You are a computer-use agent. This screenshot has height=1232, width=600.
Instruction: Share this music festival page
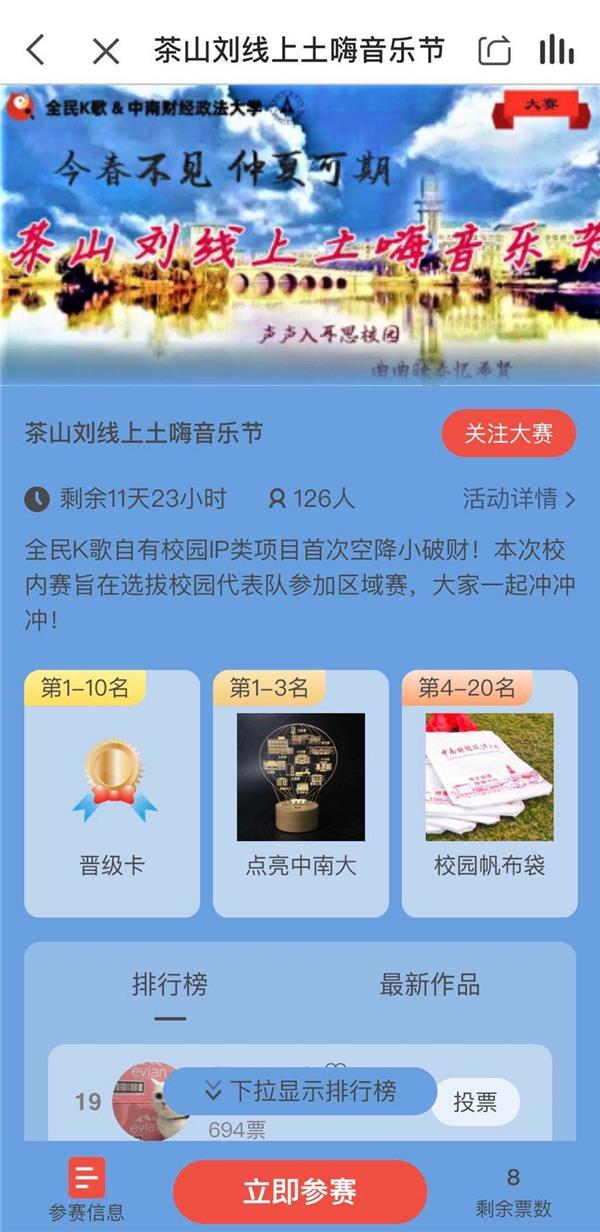[x=494, y=50]
